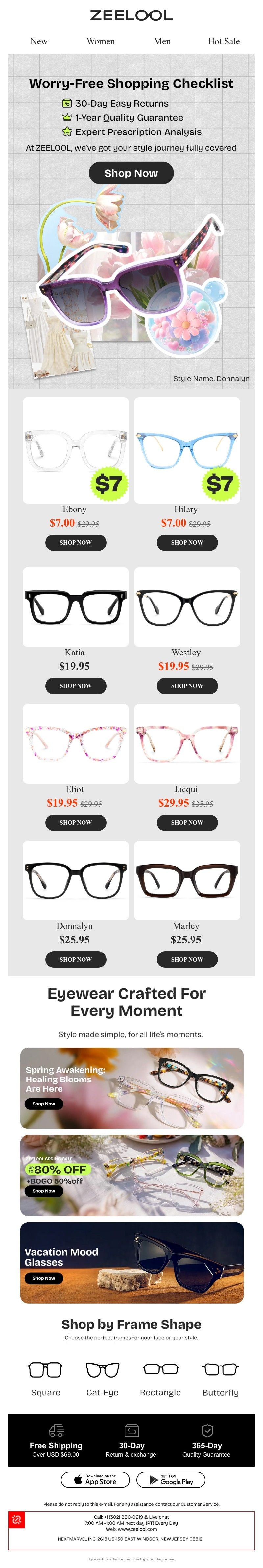
Task: Shop now for Hilary frames
Action: (187, 542)
